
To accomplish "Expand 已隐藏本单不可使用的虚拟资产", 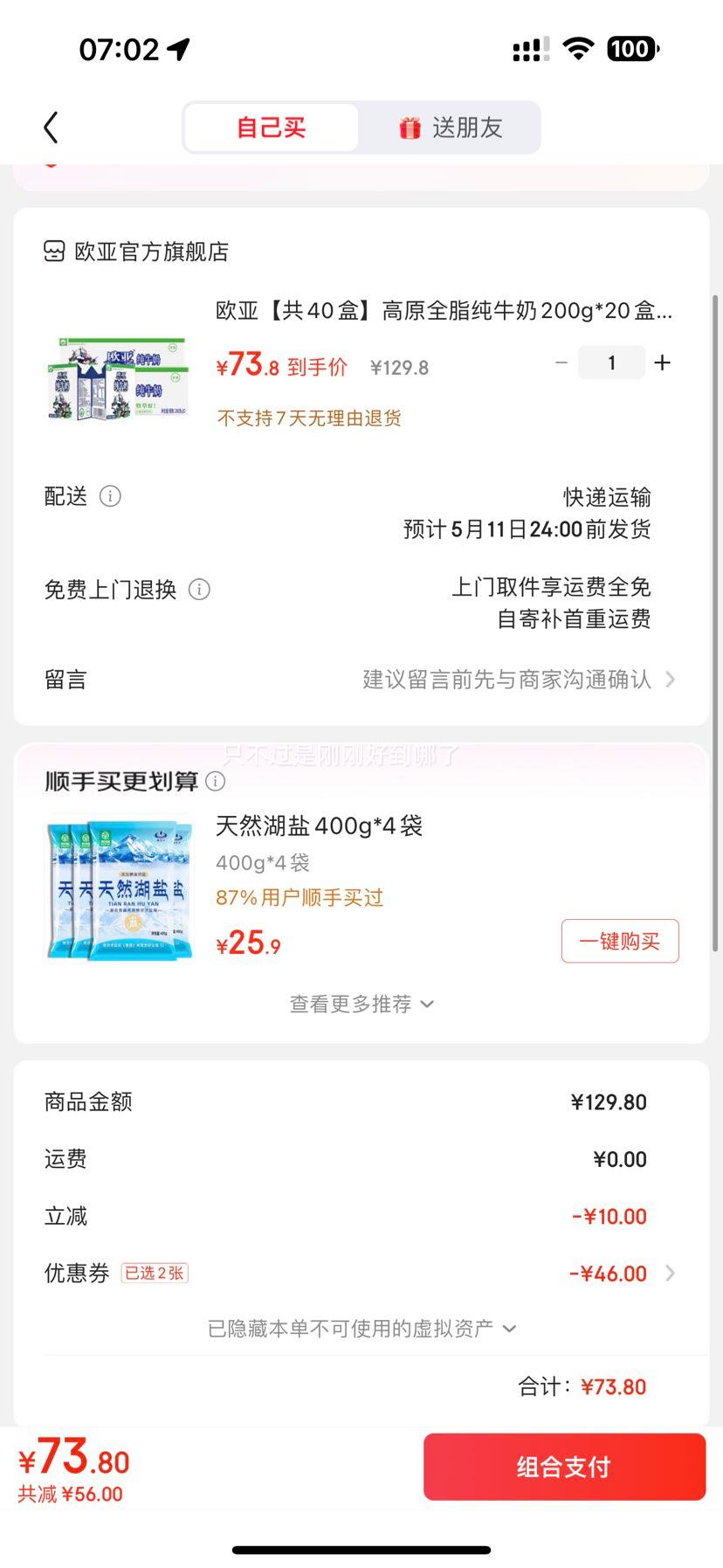I will click(361, 1329).
